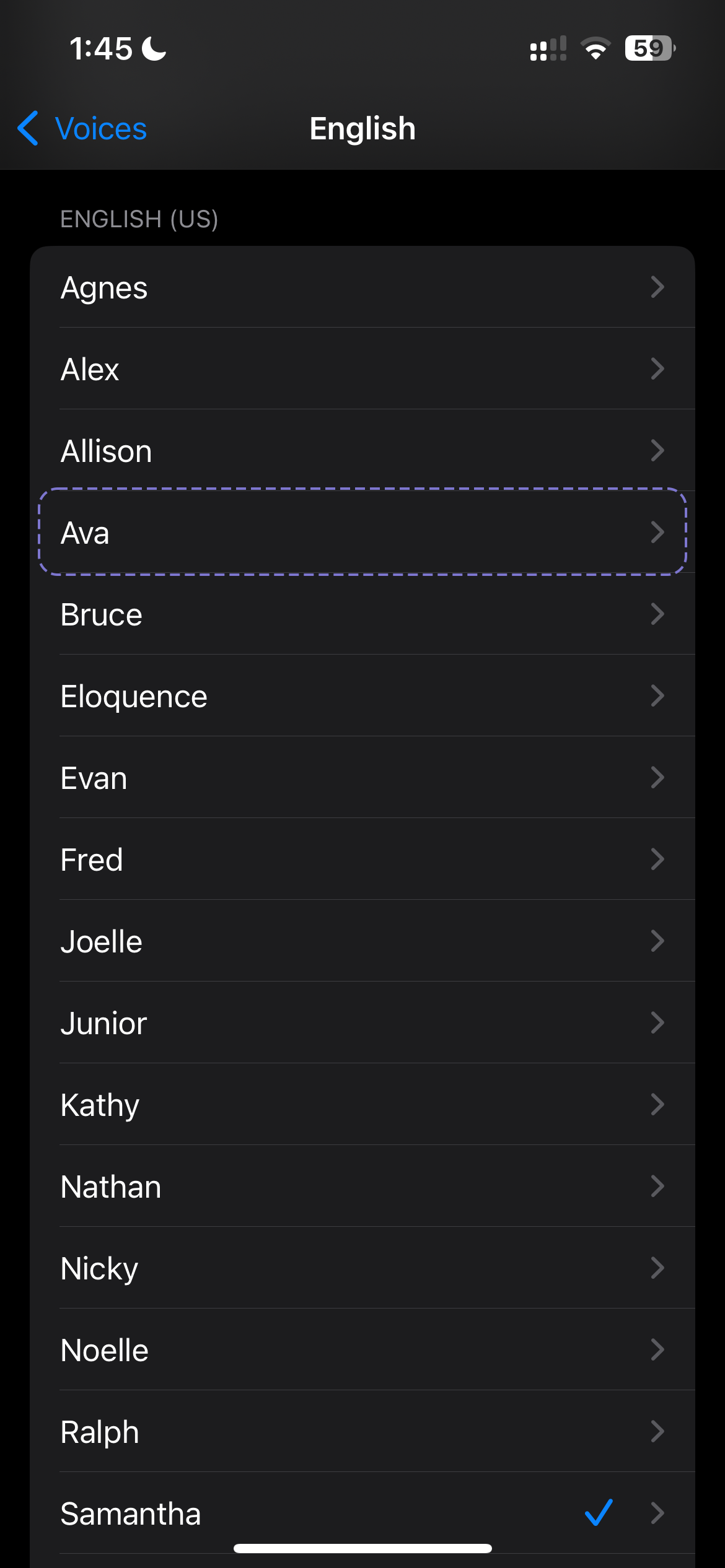Select the Noelle voice row

click(x=362, y=1350)
